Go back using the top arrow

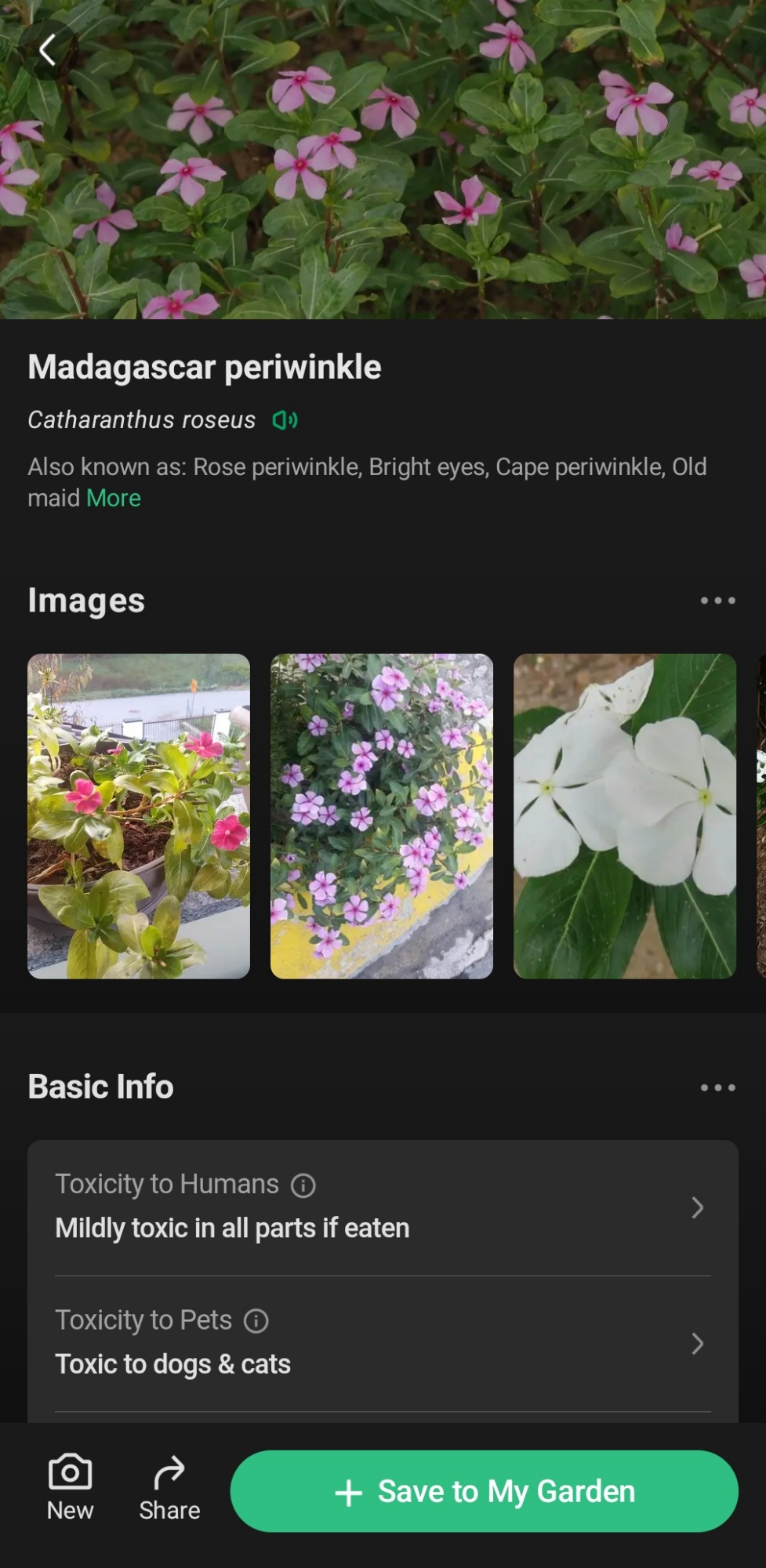coord(48,50)
